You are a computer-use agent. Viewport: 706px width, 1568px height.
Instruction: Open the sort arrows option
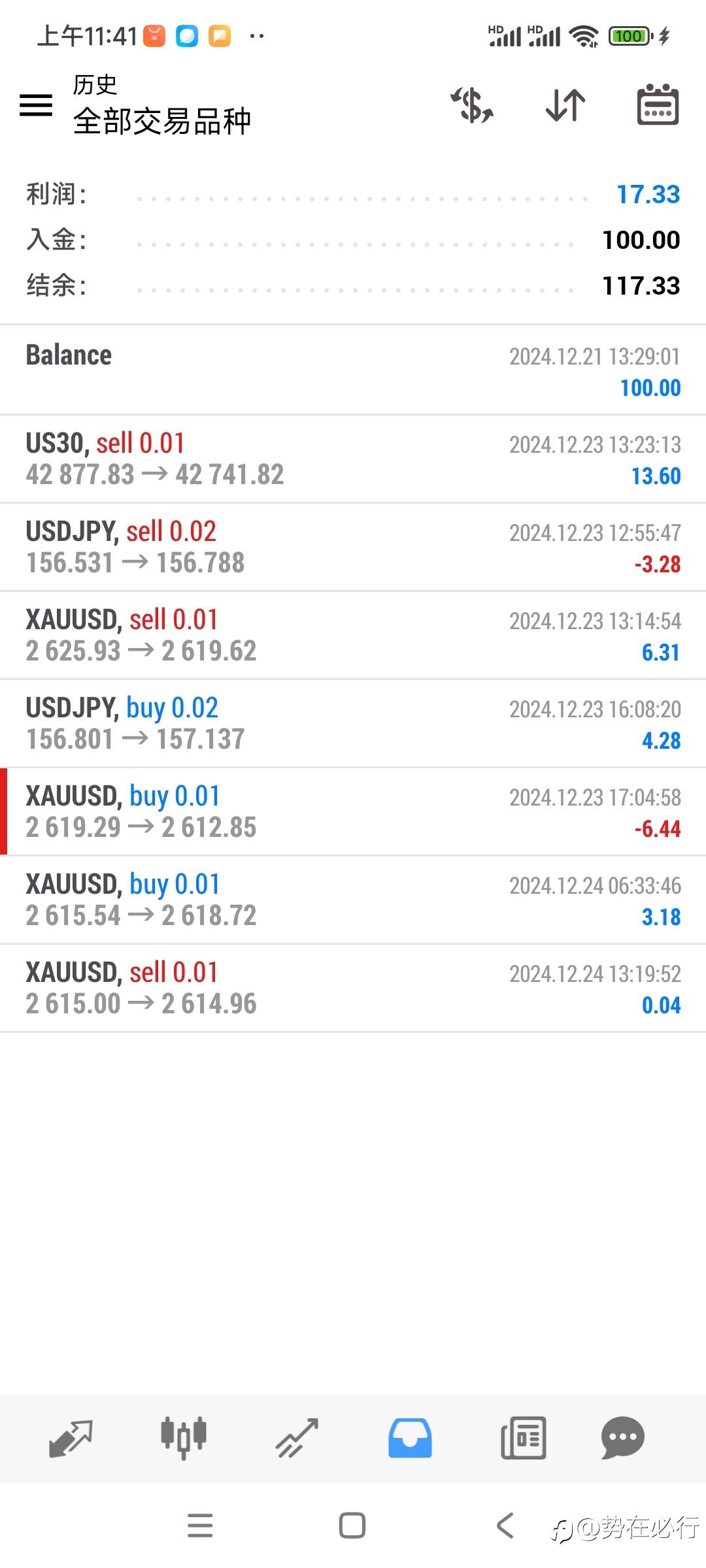coord(565,105)
